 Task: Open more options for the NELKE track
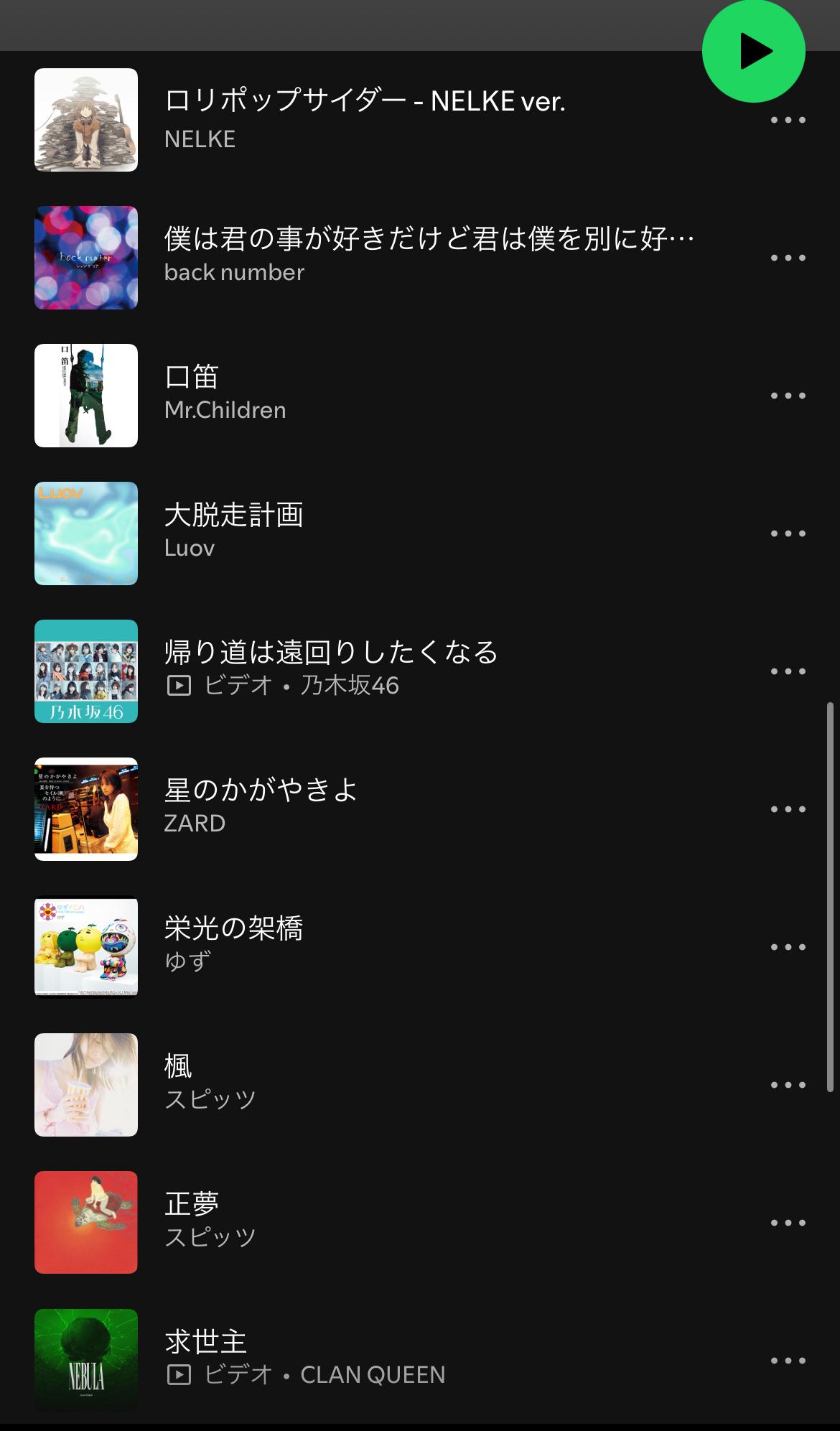[x=788, y=120]
